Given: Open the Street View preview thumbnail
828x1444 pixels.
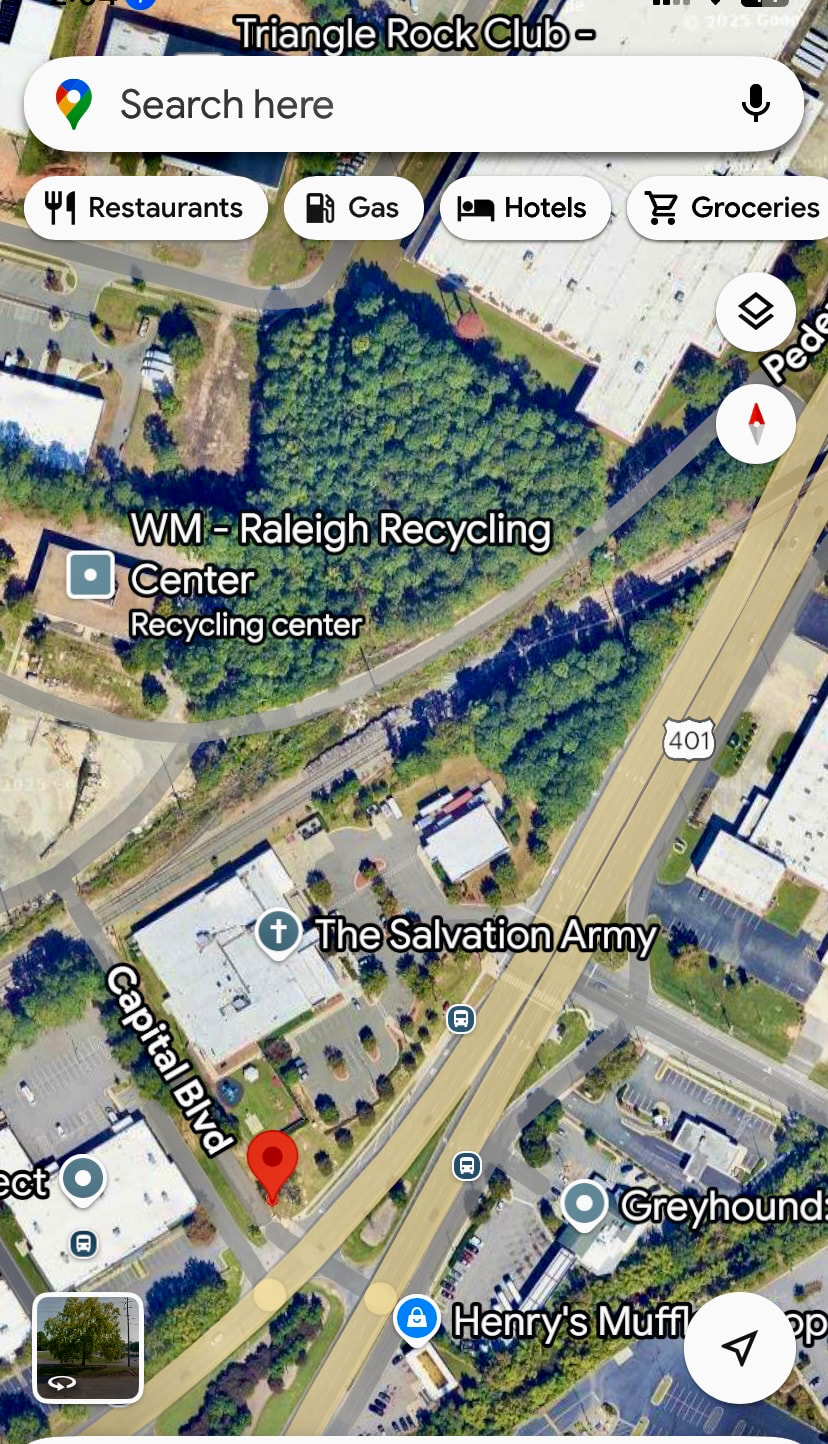Looking at the screenshot, I should 88,1347.
